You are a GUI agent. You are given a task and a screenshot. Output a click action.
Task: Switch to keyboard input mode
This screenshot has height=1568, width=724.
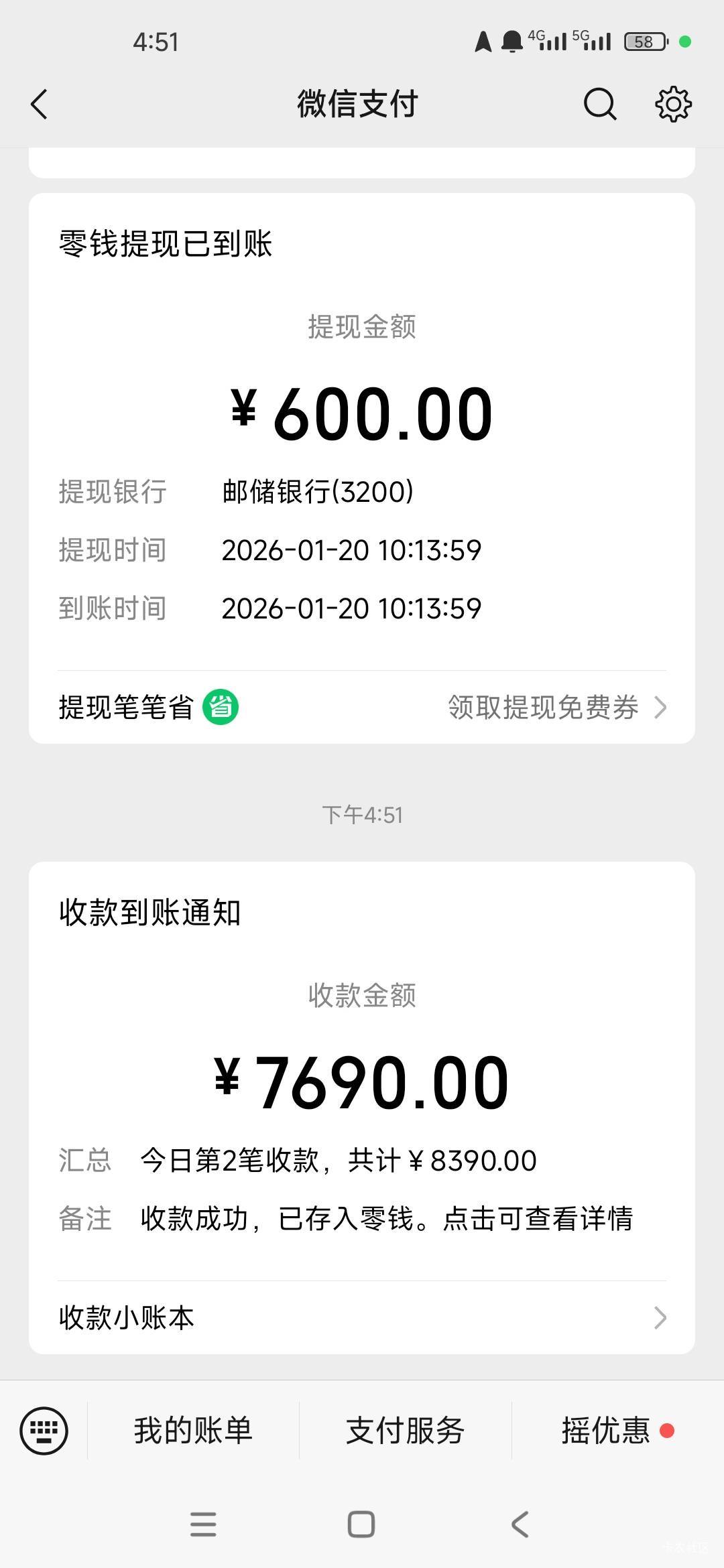(x=44, y=1431)
